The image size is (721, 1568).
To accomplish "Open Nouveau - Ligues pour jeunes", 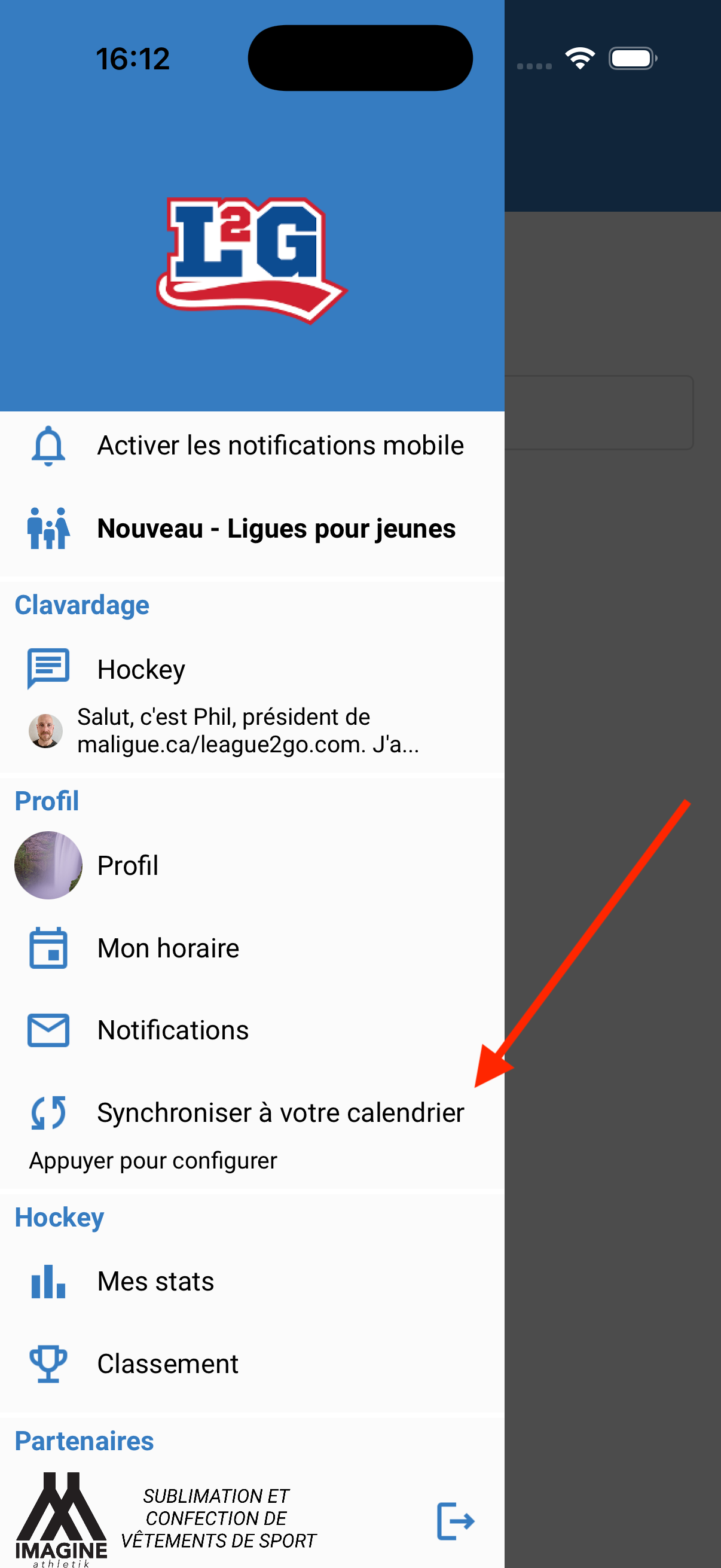I will point(276,529).
